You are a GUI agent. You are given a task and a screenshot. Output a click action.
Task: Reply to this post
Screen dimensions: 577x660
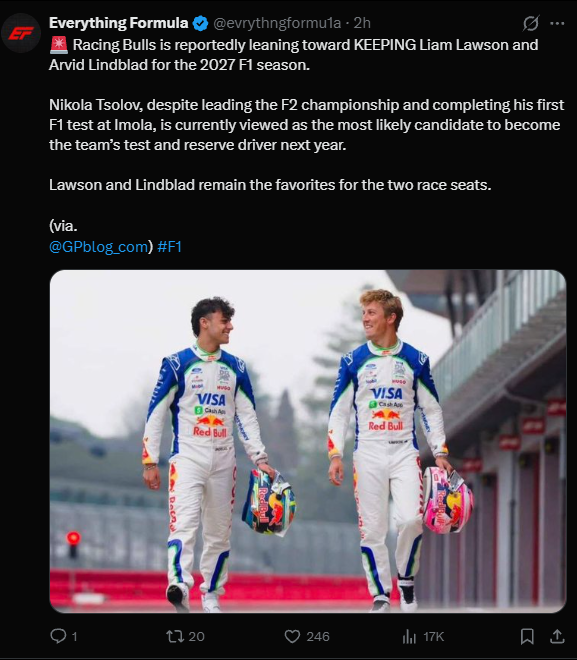click(64, 636)
